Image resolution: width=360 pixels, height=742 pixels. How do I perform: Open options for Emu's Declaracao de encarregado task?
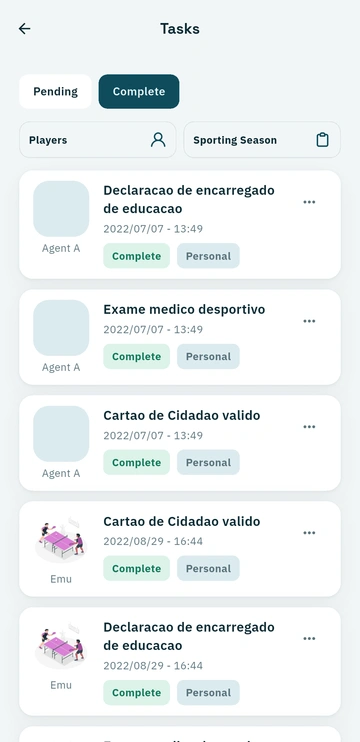tap(309, 639)
